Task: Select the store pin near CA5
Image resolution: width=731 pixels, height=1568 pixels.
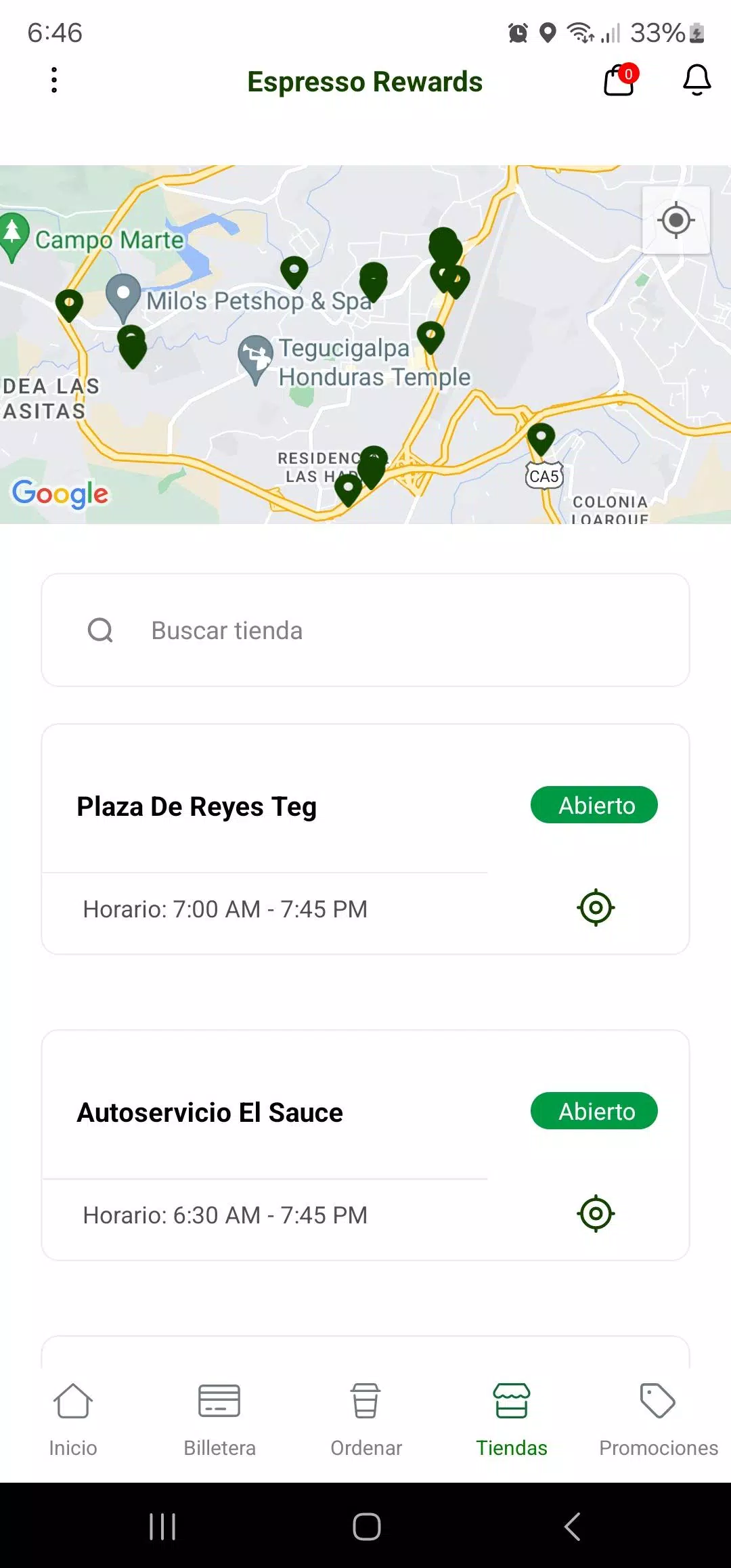Action: click(x=541, y=440)
